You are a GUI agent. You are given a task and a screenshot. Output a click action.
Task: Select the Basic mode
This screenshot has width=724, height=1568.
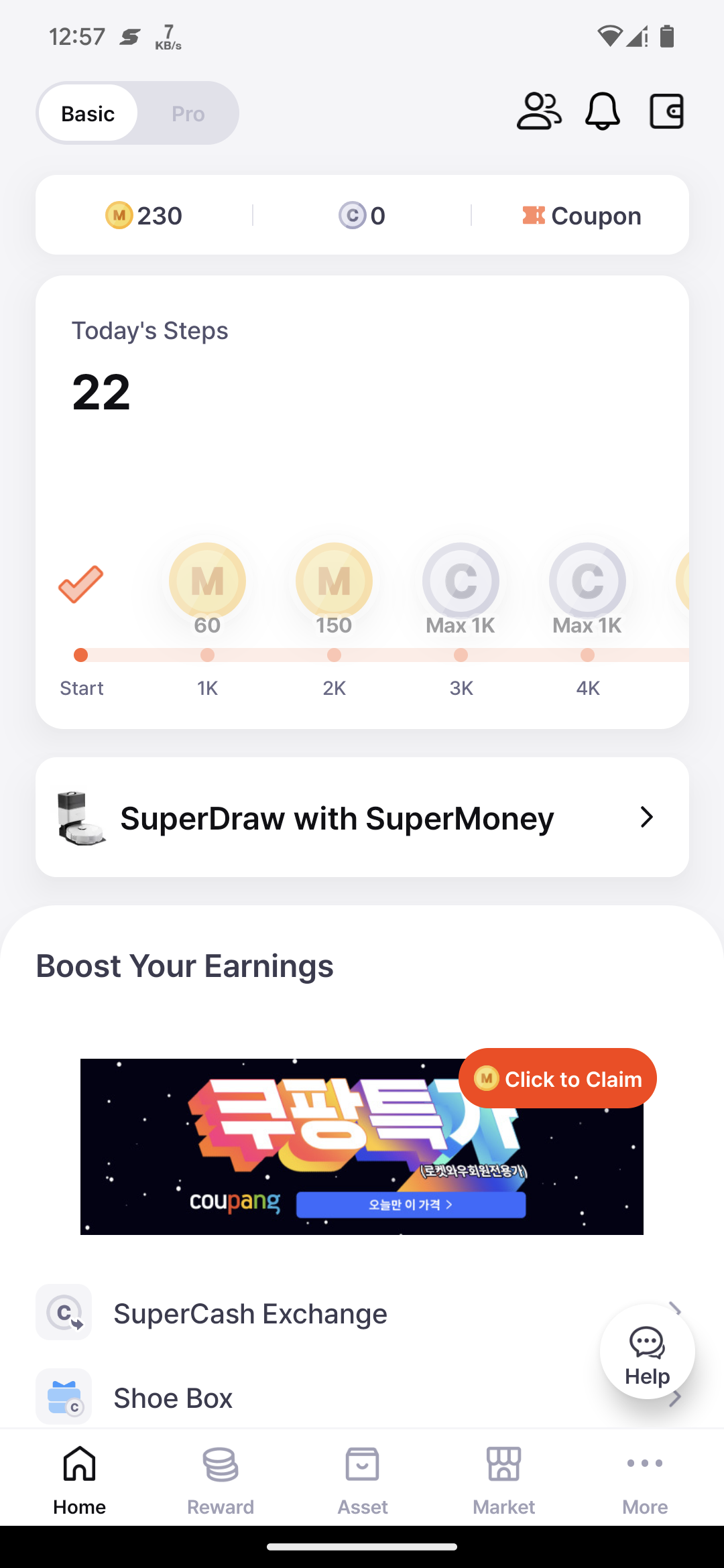point(88,114)
